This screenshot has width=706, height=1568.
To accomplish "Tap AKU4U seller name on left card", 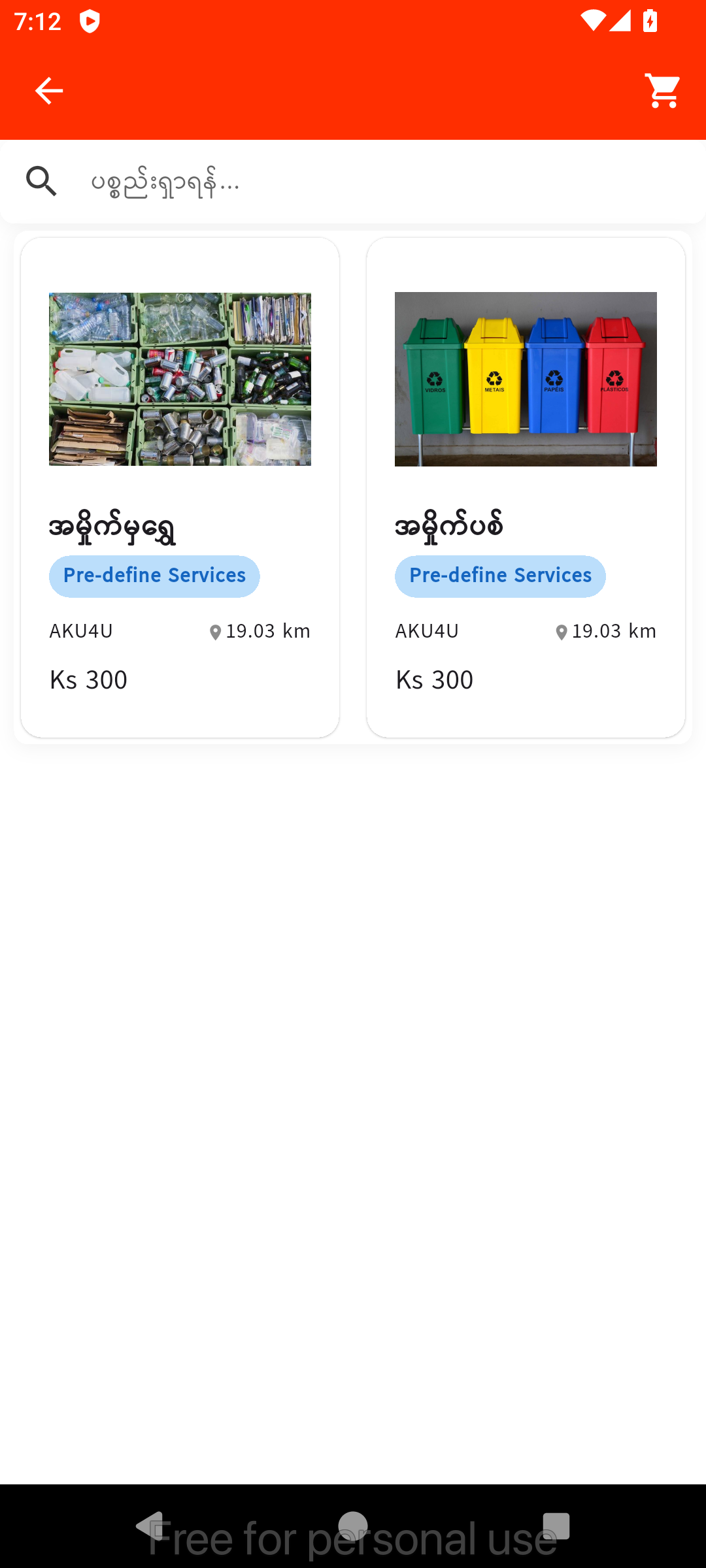I will tap(81, 631).
